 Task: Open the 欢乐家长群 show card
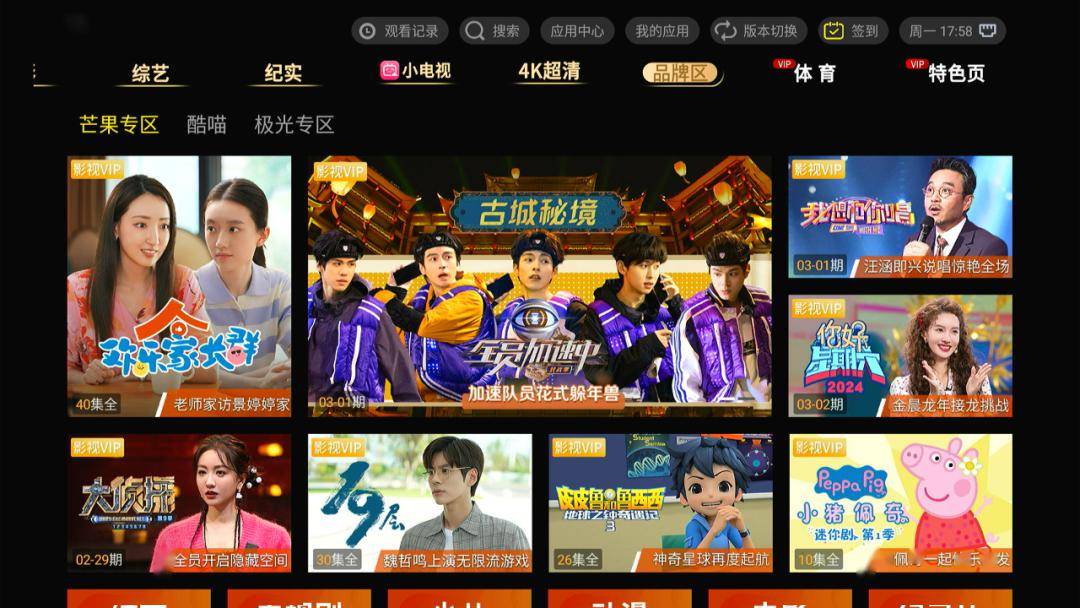pyautogui.click(x=179, y=286)
